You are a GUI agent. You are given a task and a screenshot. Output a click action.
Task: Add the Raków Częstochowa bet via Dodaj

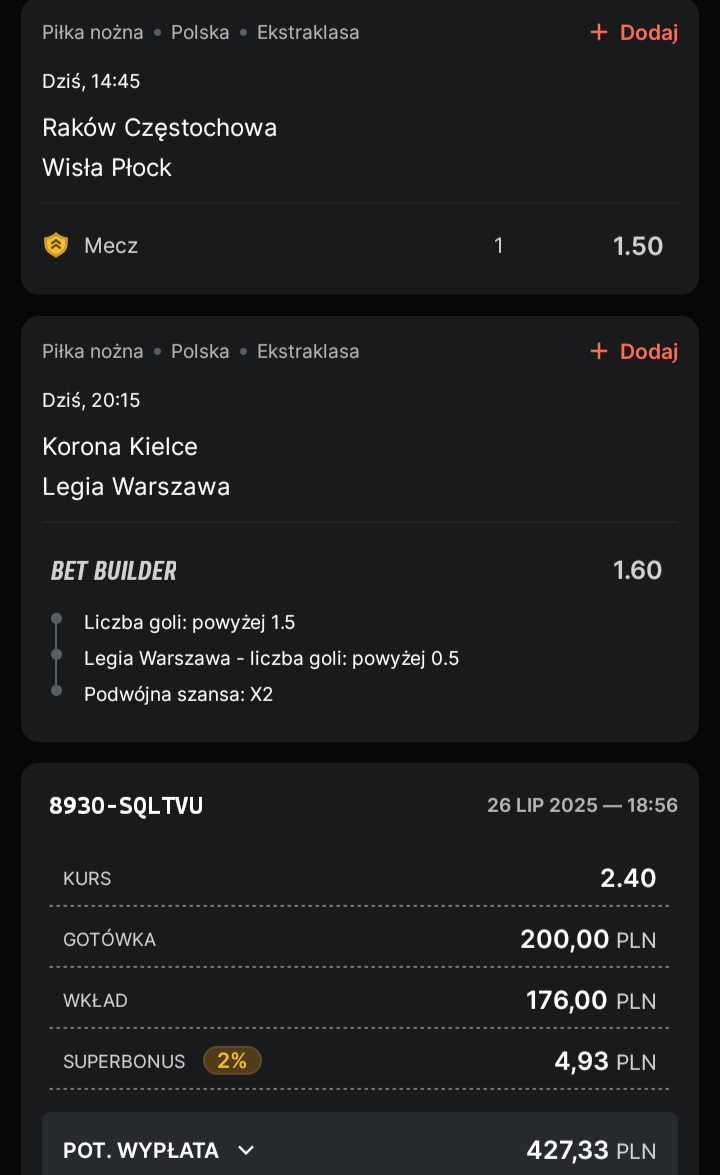[634, 33]
